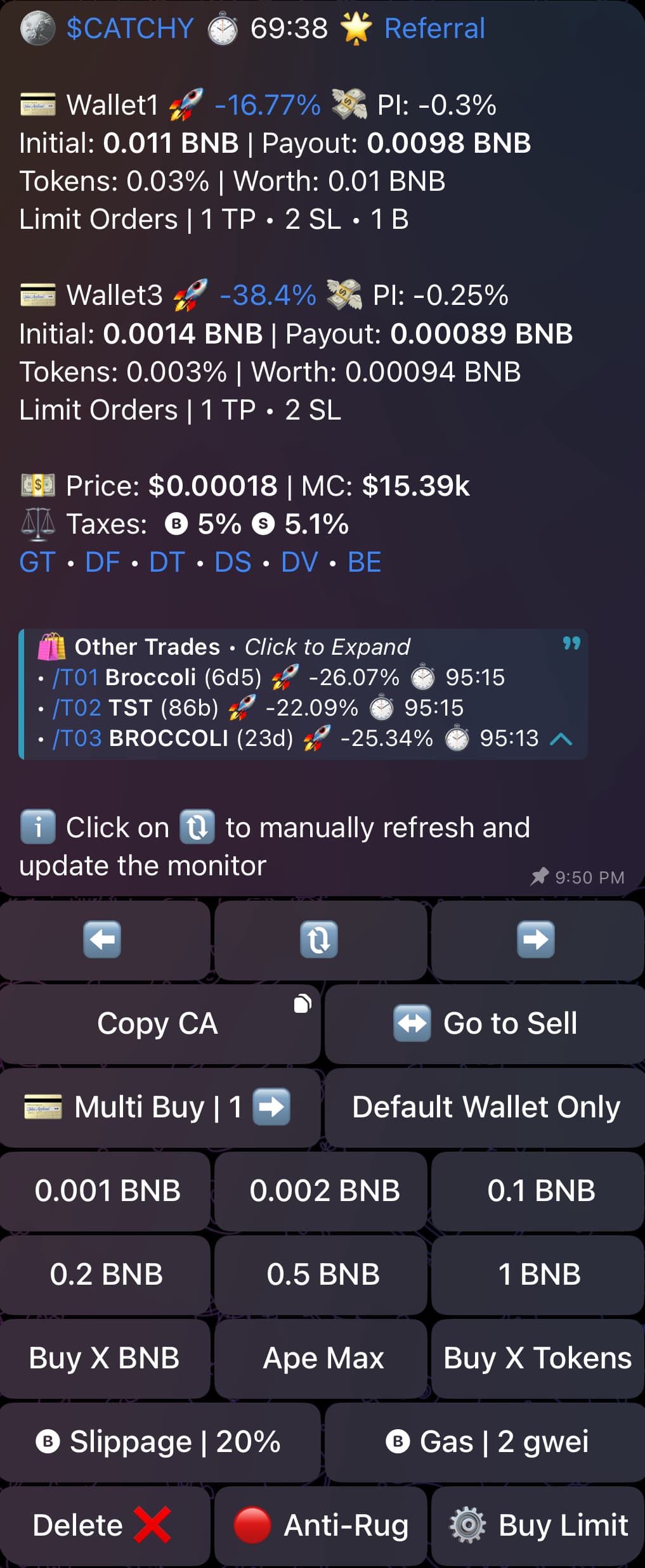645x1568 pixels.
Task: Click the left arrow to view previous token
Action: coord(103,941)
